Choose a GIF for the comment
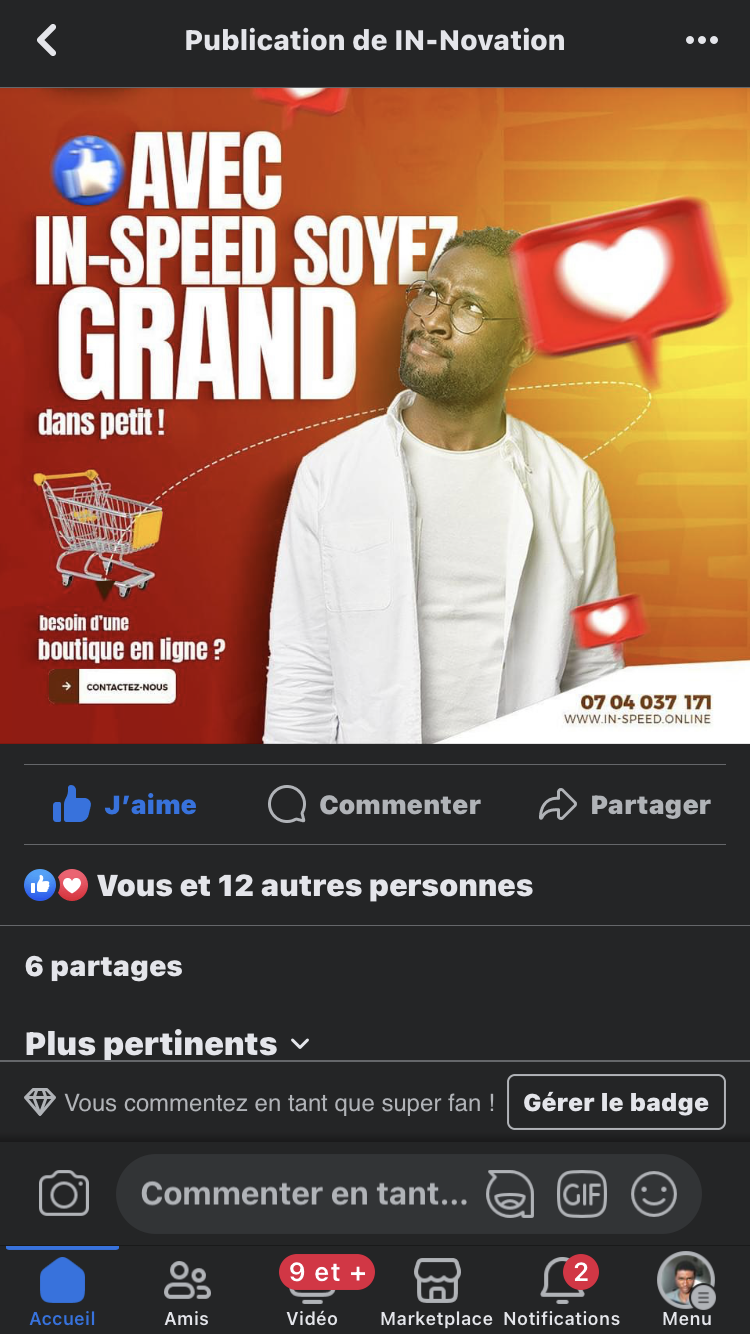This screenshot has width=750, height=1334. 582,1194
